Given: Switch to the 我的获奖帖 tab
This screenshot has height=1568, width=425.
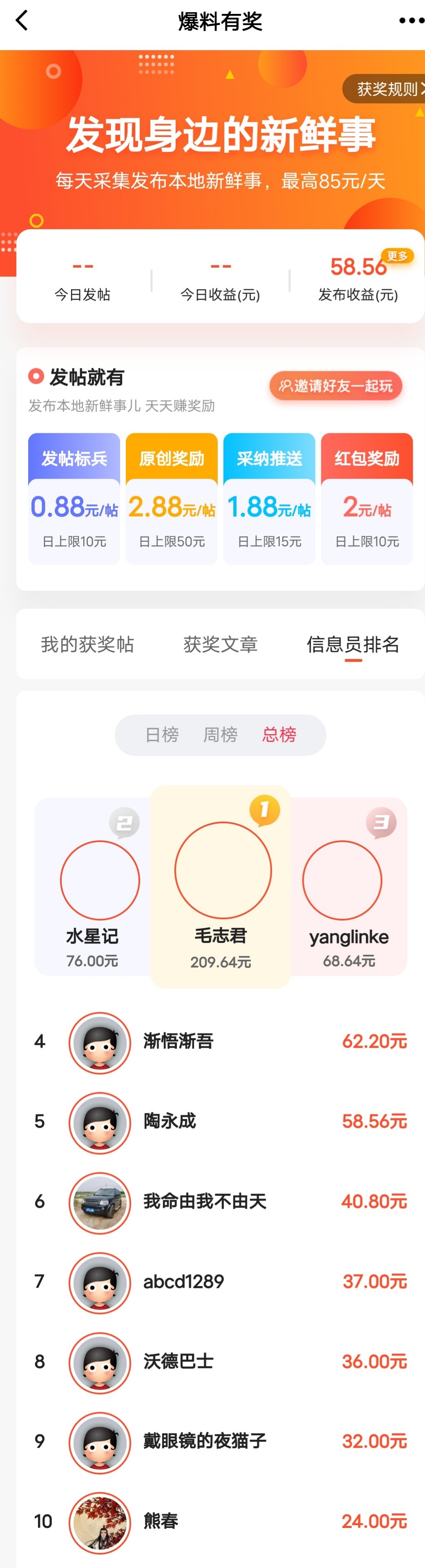Looking at the screenshot, I should tap(88, 644).
